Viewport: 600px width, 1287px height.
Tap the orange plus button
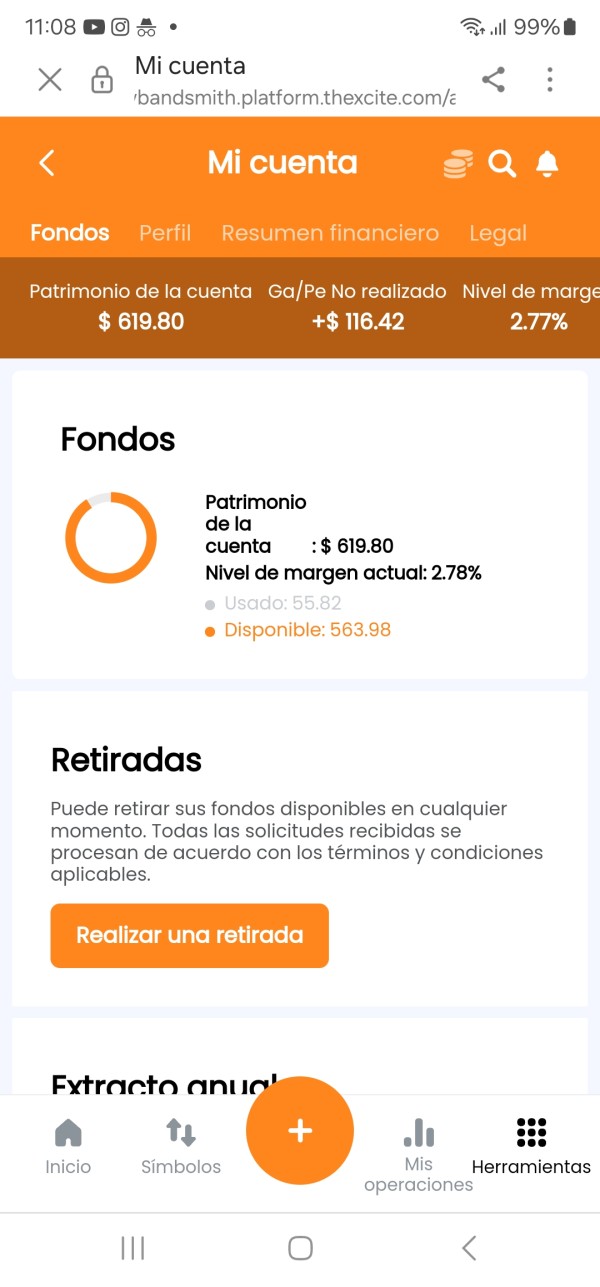(x=300, y=1131)
